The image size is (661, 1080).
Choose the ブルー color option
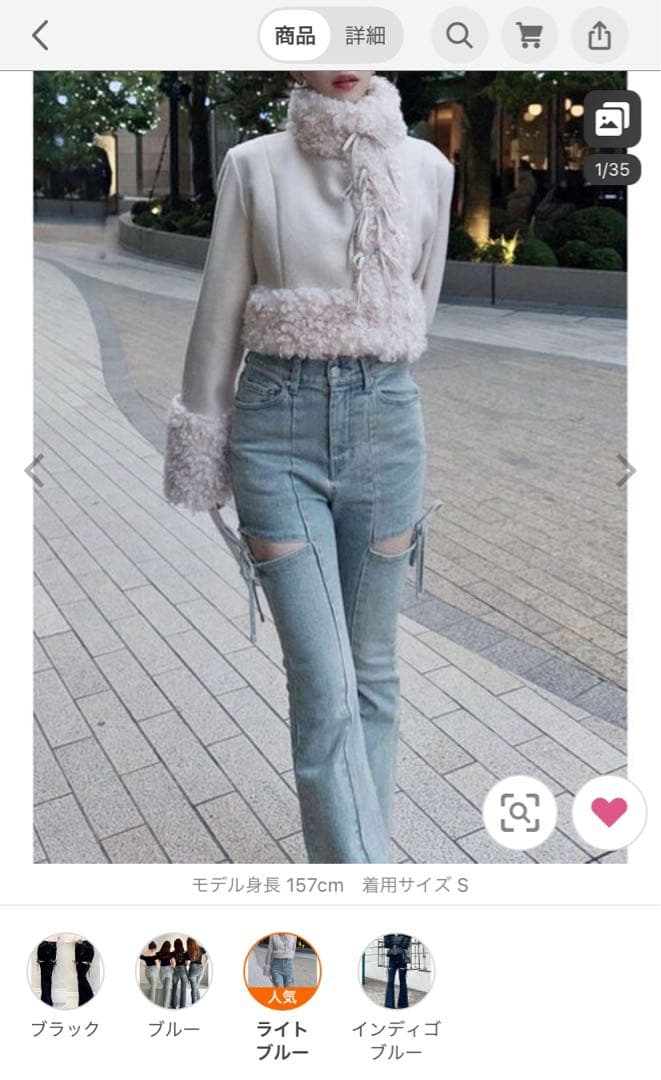click(x=174, y=971)
